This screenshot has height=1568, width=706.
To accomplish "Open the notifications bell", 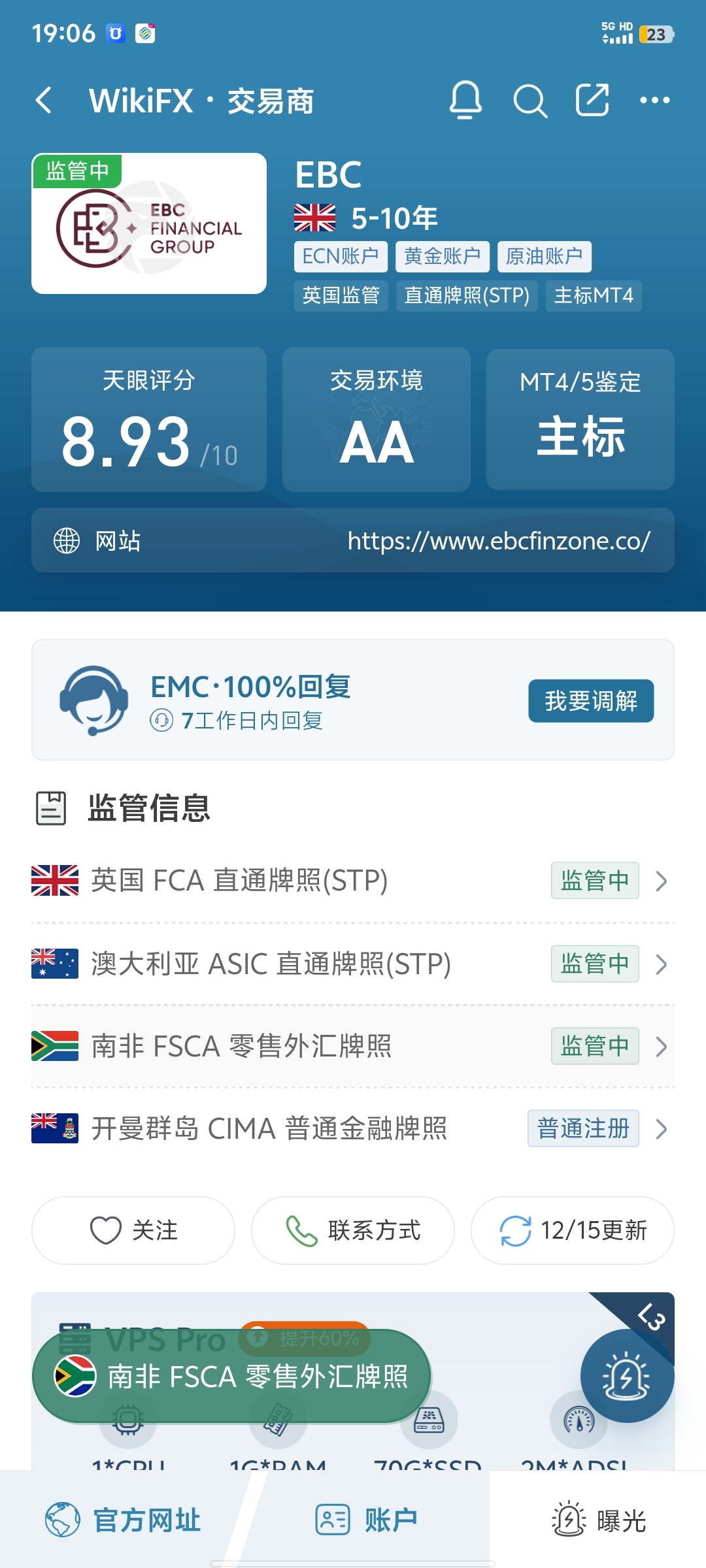I will 465,100.
